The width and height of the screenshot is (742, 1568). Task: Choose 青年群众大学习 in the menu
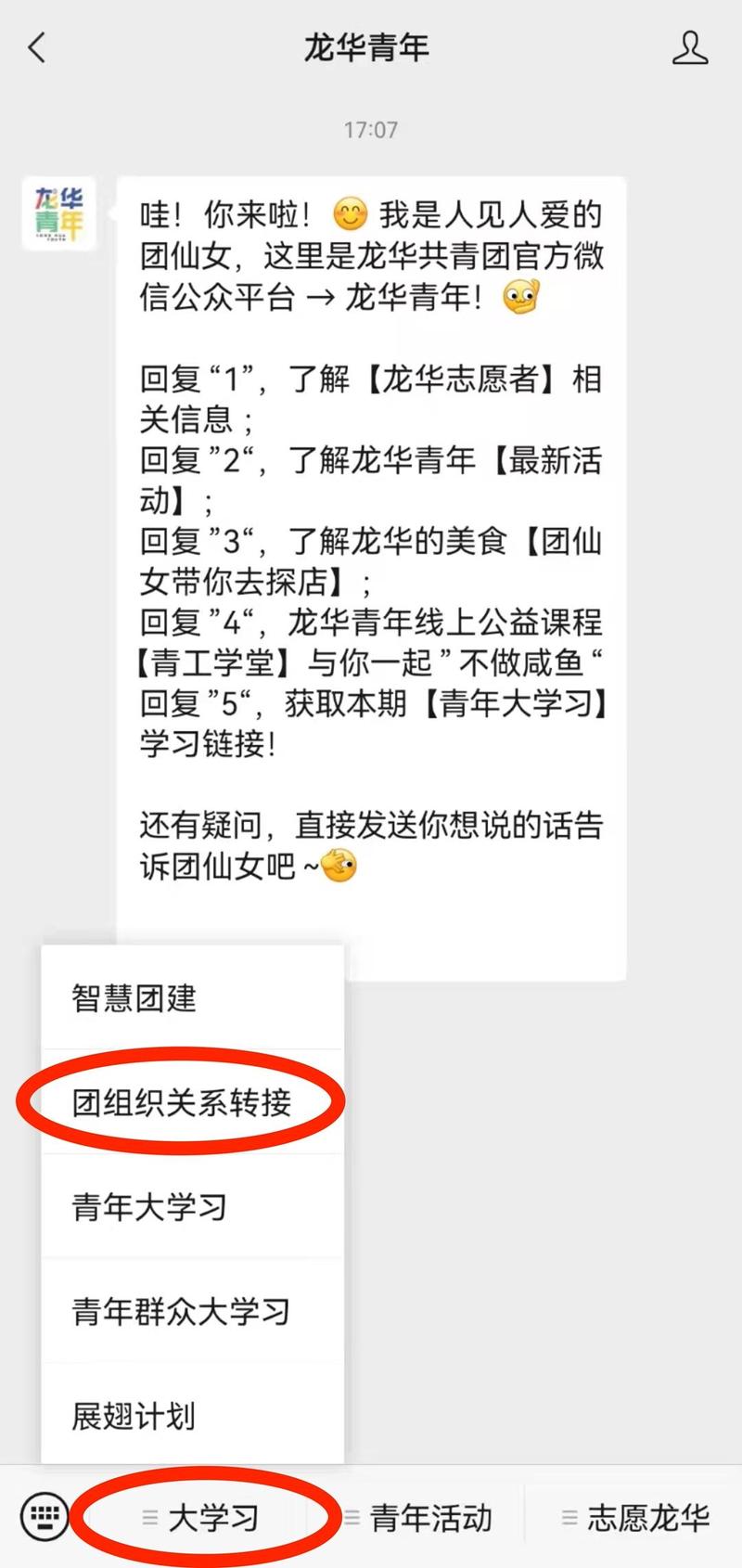point(192,1312)
